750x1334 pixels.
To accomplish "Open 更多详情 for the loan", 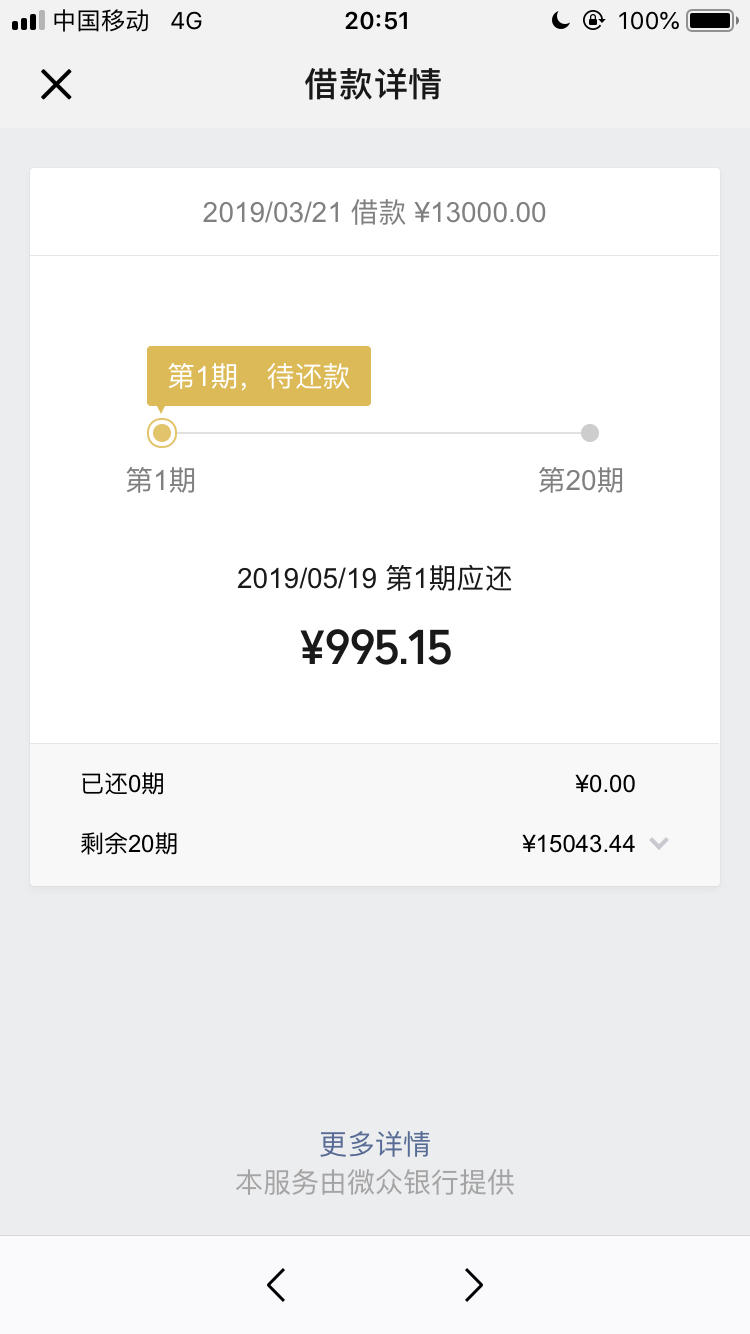I will coord(375,1144).
